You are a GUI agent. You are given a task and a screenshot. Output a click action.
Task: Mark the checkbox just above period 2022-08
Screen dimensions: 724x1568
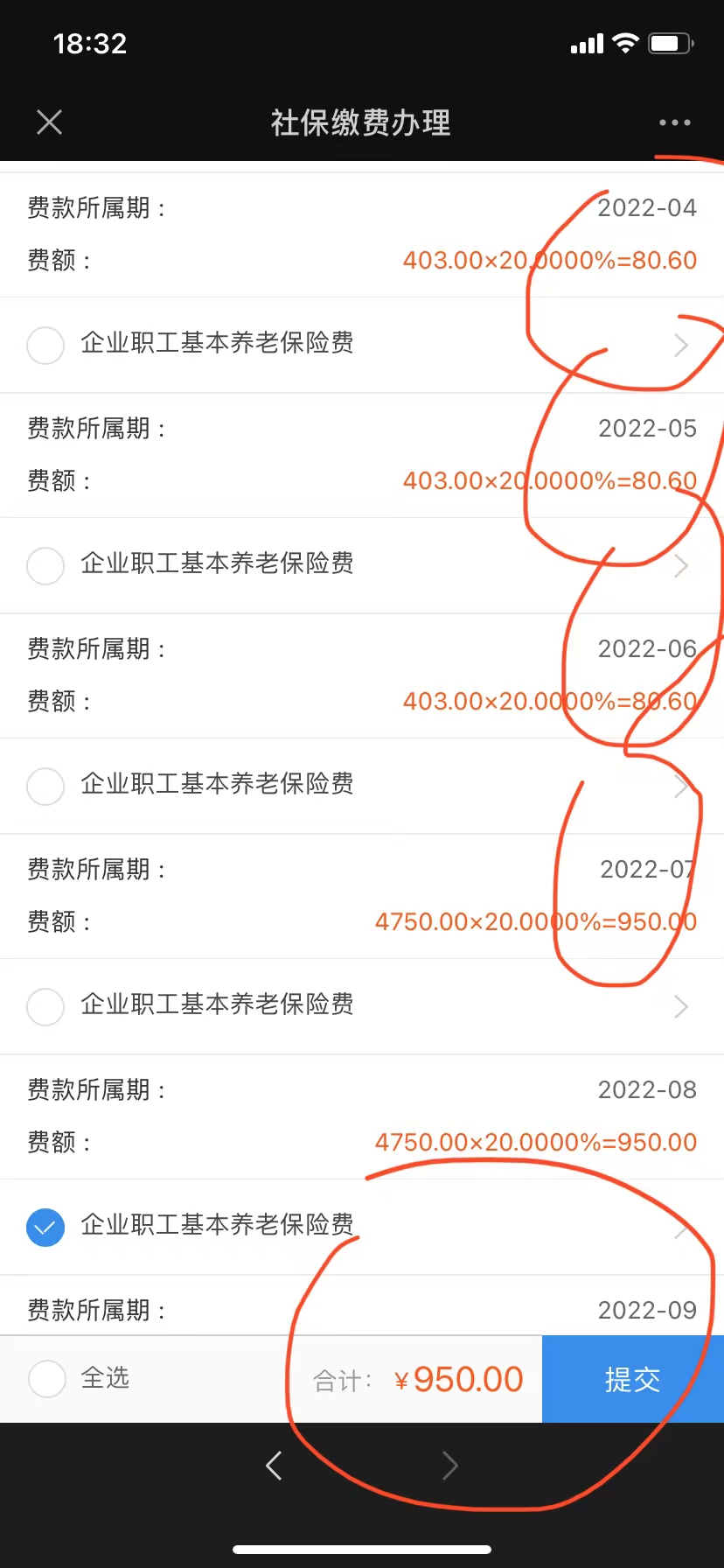point(45,1006)
